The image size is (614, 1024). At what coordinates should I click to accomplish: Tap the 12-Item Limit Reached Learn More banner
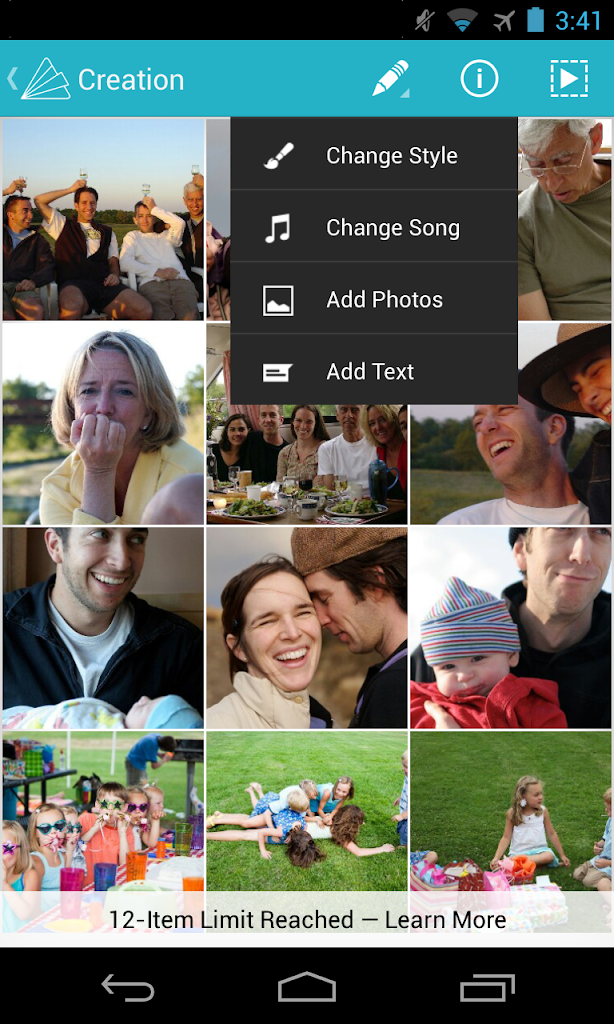(x=307, y=920)
